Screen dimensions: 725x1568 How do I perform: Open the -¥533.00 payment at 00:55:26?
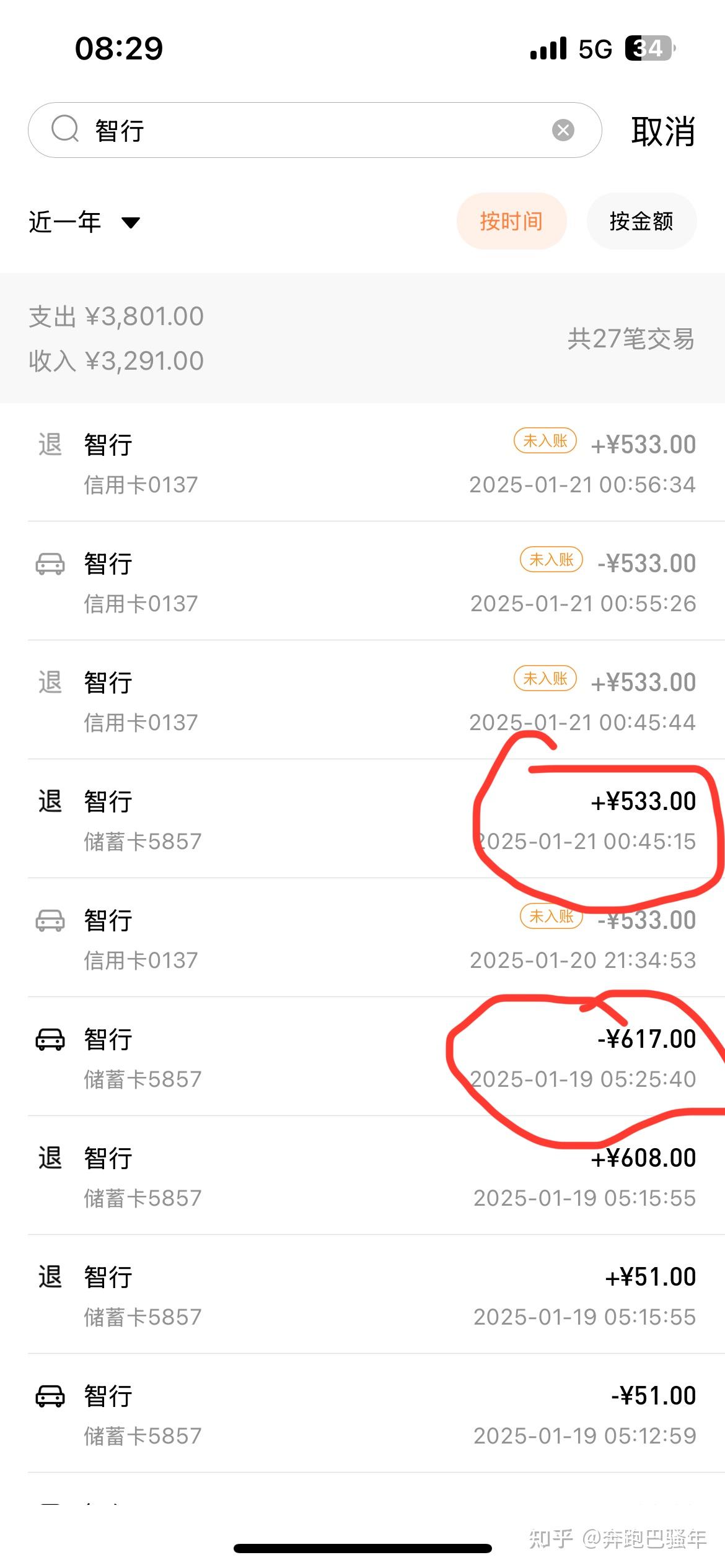[362, 582]
